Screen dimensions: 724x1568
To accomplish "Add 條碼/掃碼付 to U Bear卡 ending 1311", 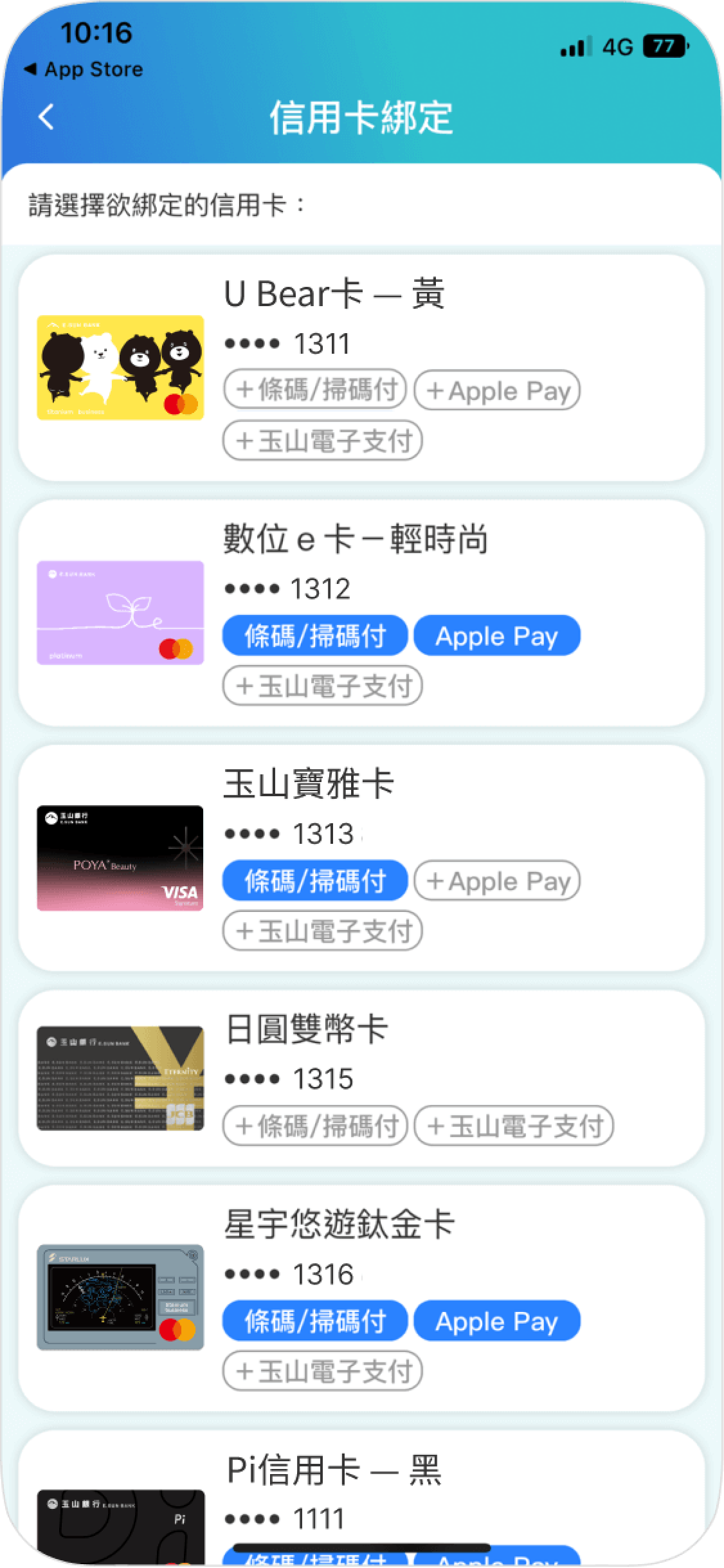I will 315,390.
